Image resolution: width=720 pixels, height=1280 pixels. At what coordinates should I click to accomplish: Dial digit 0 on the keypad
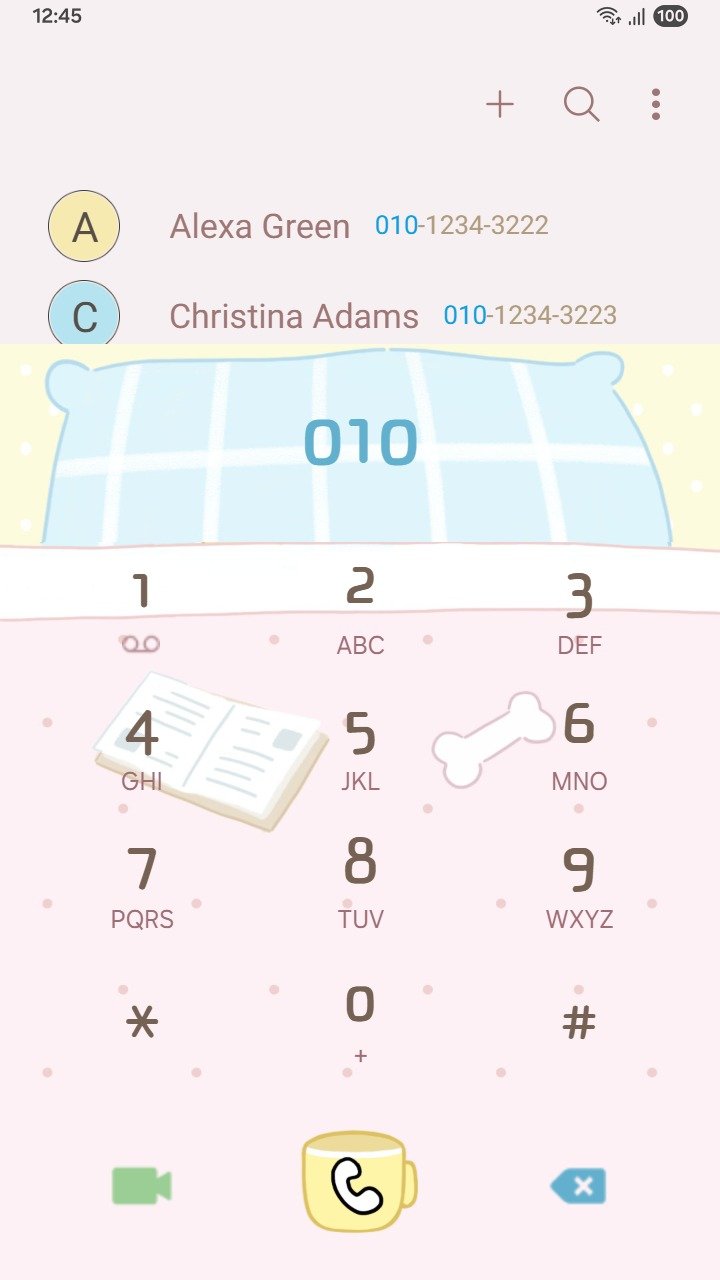point(360,1018)
